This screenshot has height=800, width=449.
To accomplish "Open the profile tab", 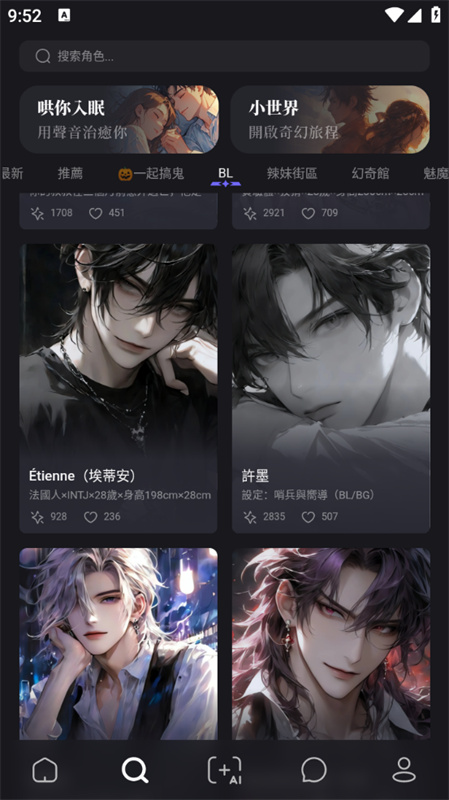I will point(404,769).
